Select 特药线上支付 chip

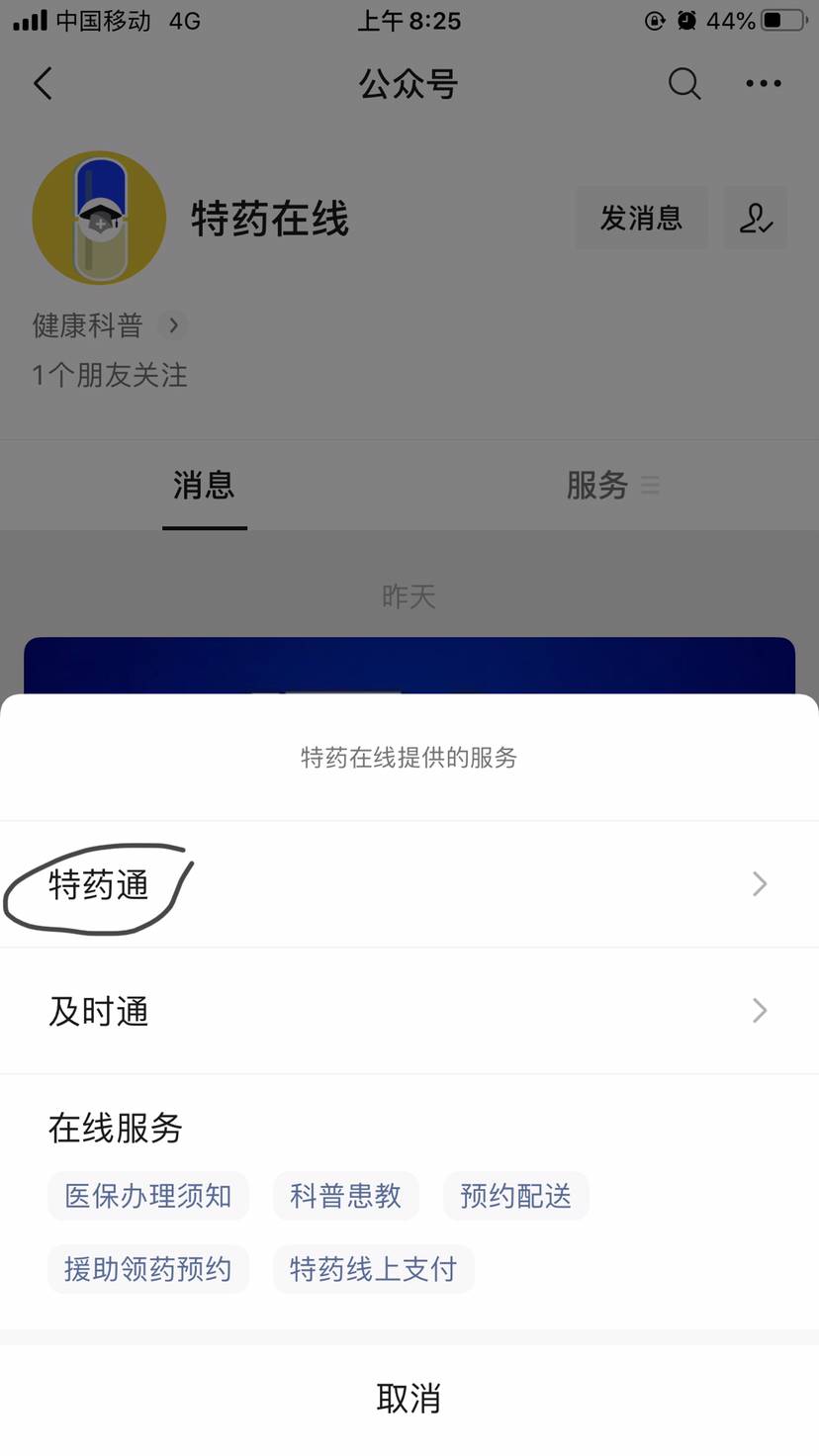click(373, 1269)
